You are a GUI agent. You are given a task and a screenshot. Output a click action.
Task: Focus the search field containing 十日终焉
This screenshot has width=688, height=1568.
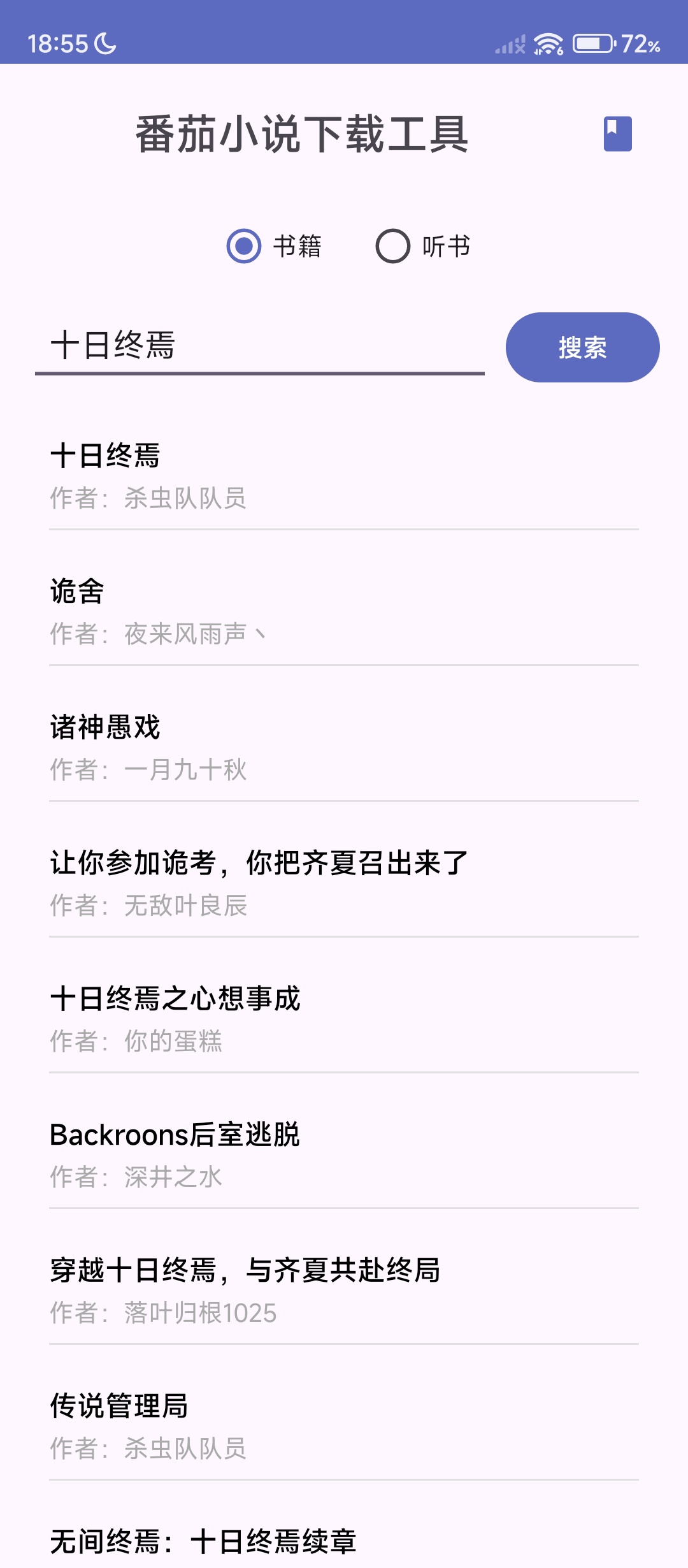click(x=259, y=346)
